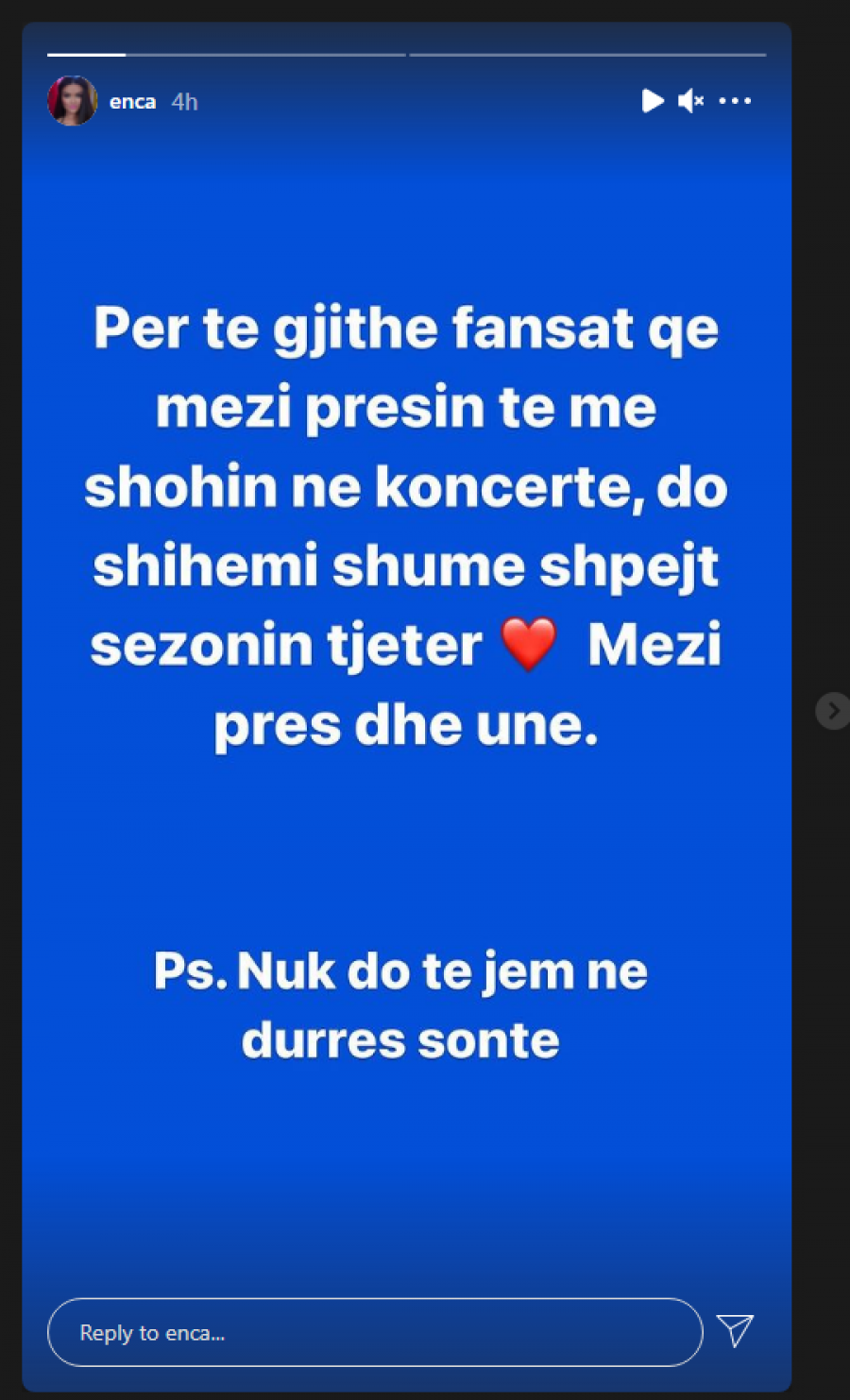The width and height of the screenshot is (850, 1400).
Task: Focus the Reply to enca field
Action: [x=374, y=1332]
